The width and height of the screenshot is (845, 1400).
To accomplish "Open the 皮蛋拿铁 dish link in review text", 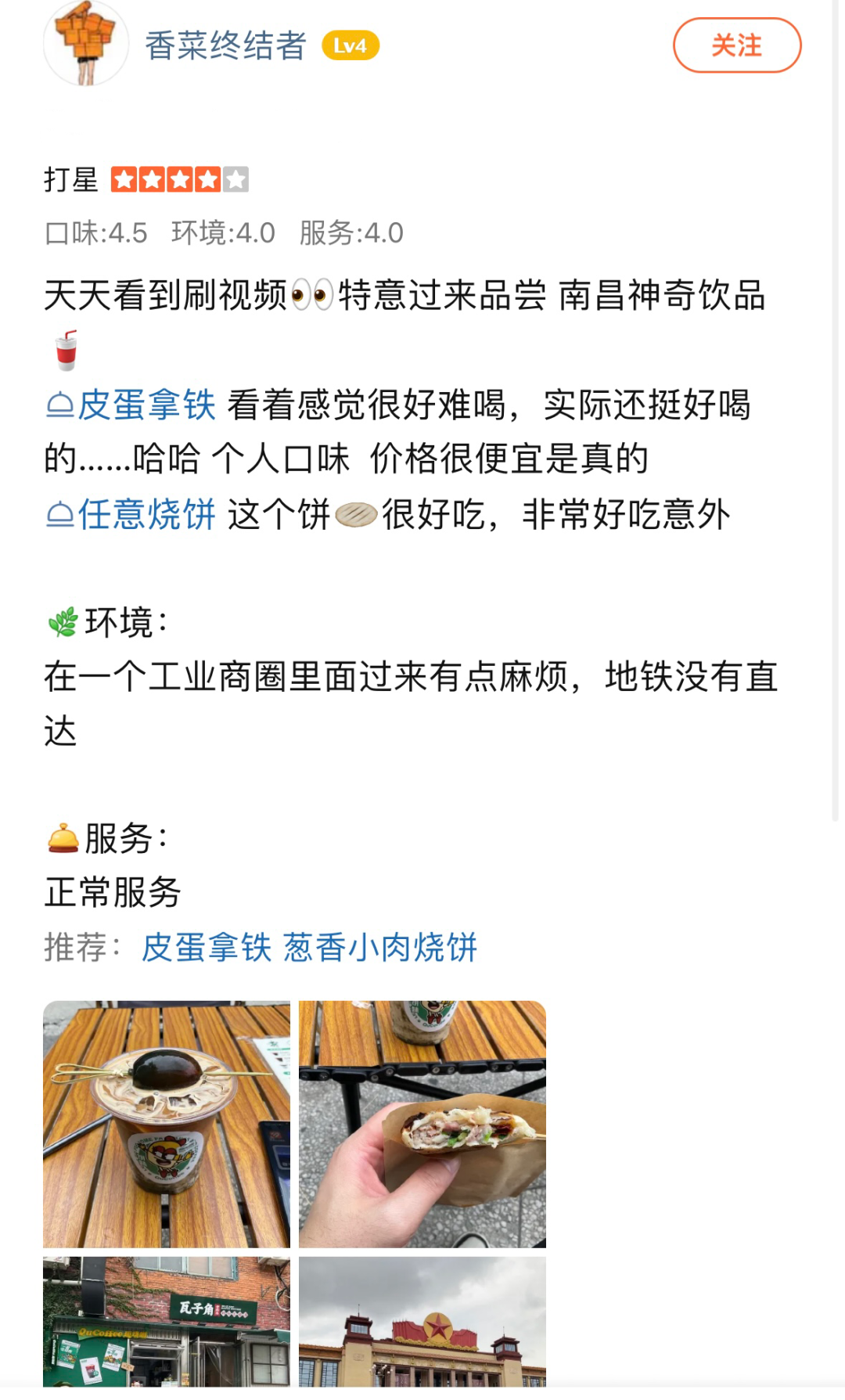I will pos(131,405).
